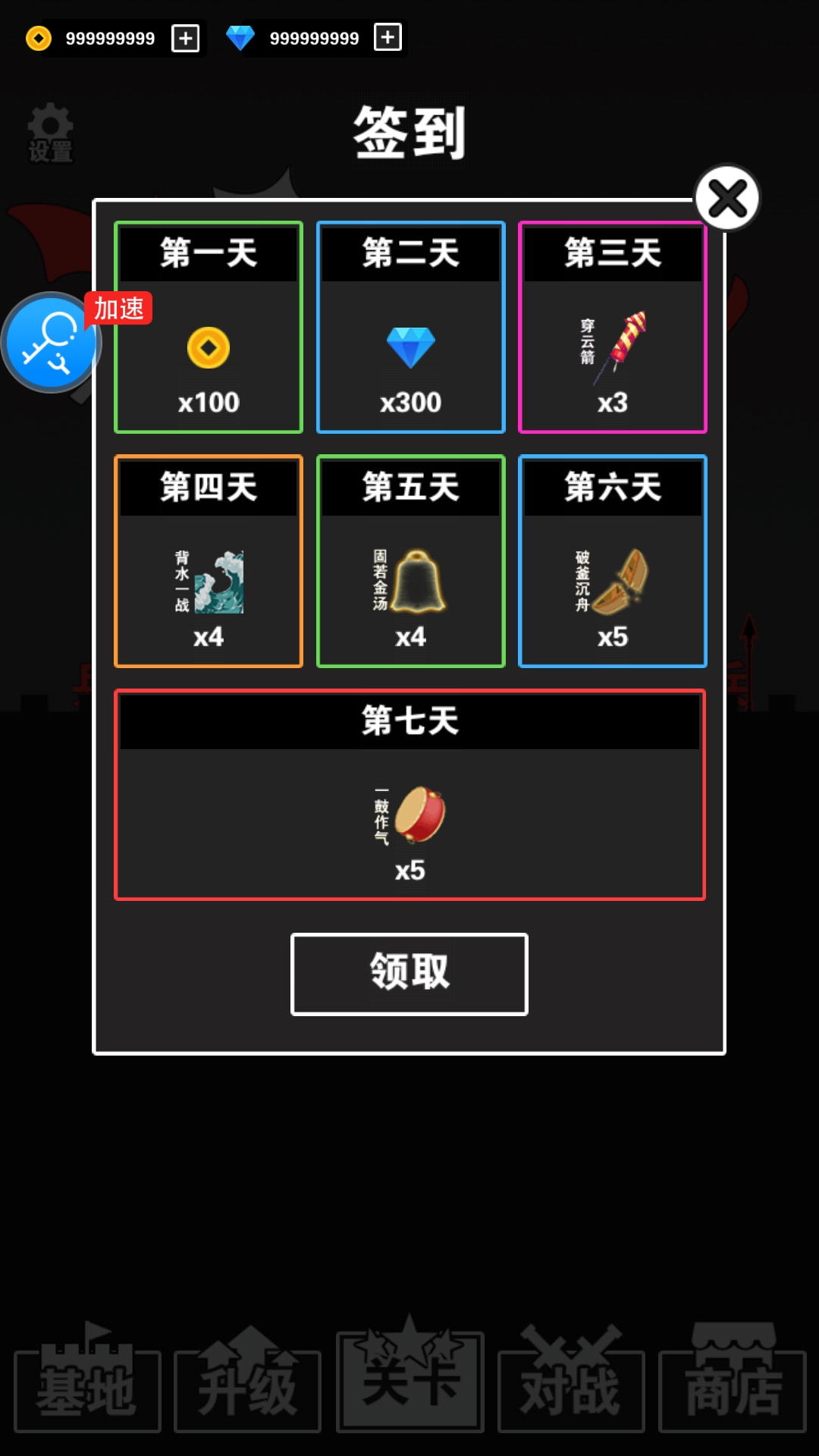This screenshot has height=1456, width=819.
Task: Select the 第六天 破釜沉舟 reward card
Action: click(613, 561)
